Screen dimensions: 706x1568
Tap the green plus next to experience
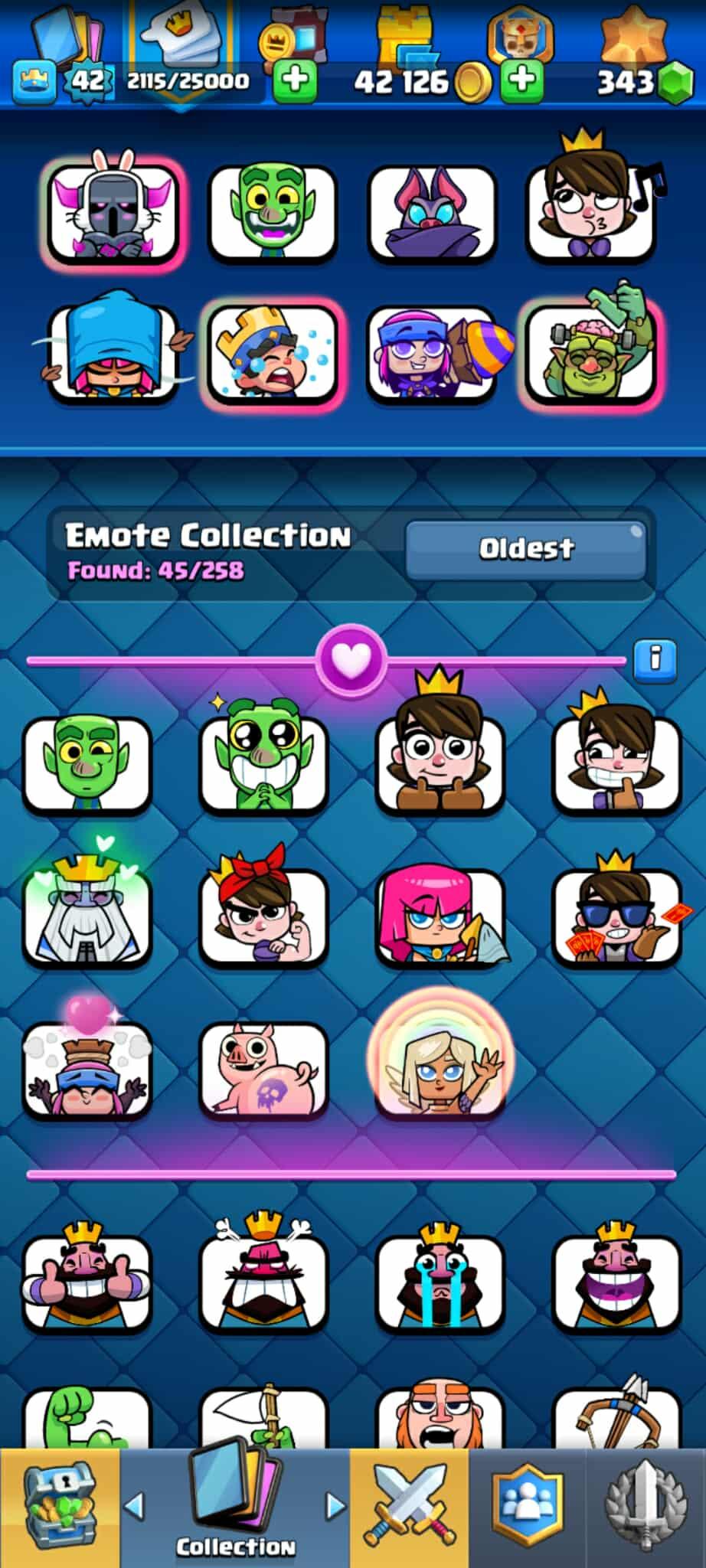295,80
